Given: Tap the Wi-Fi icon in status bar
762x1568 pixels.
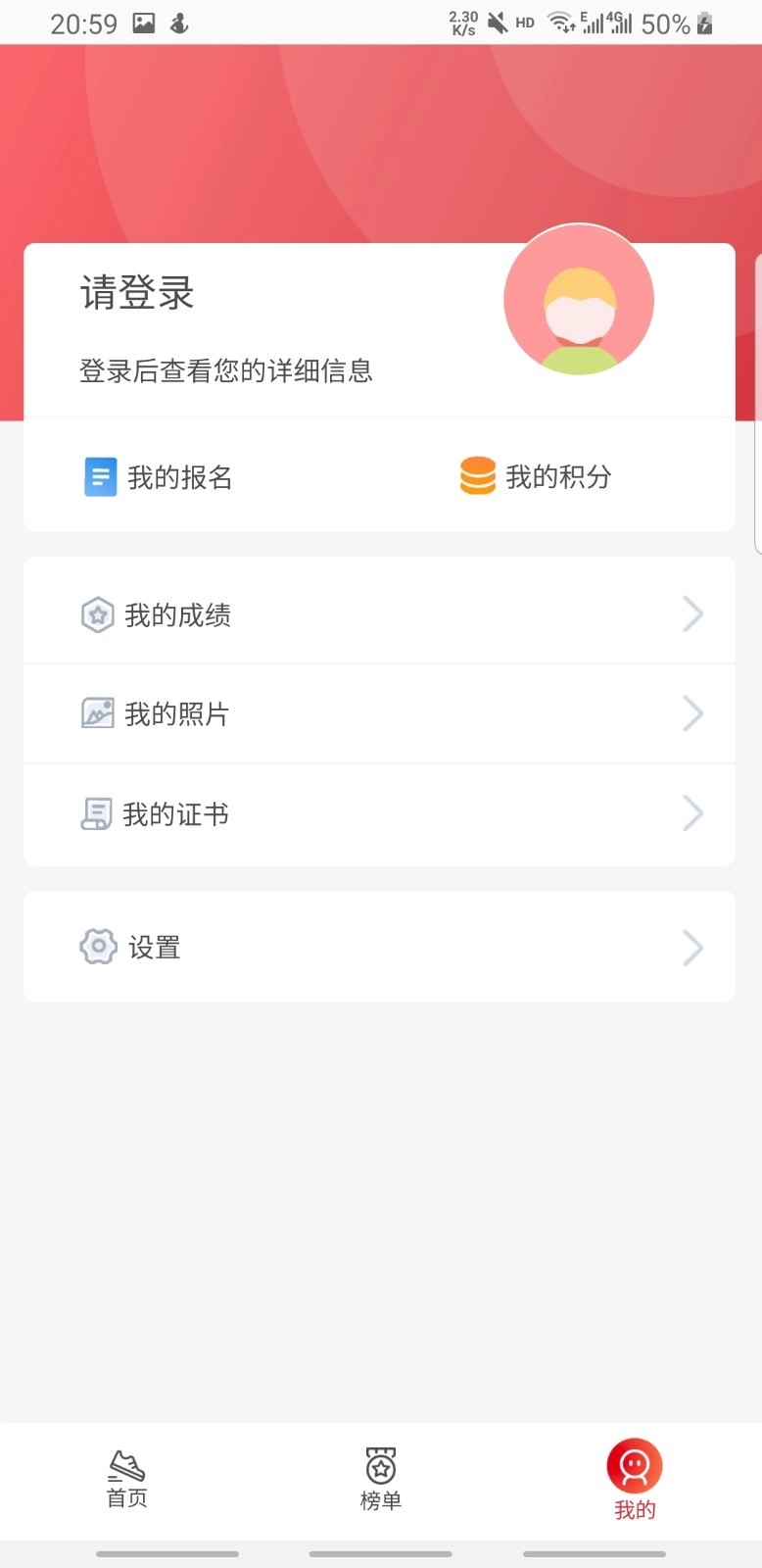Looking at the screenshot, I should pos(555,22).
